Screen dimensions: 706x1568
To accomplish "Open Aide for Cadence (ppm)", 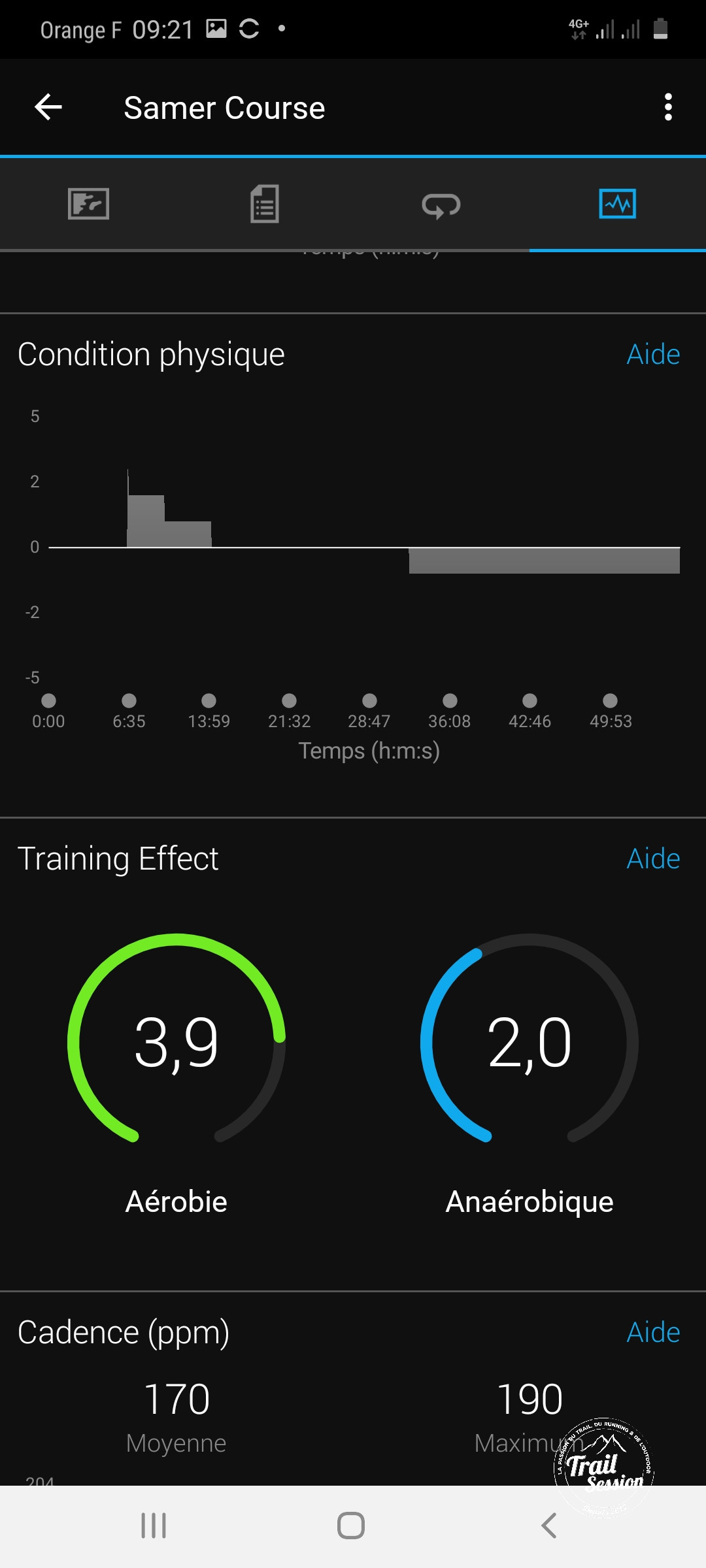I will [652, 1332].
